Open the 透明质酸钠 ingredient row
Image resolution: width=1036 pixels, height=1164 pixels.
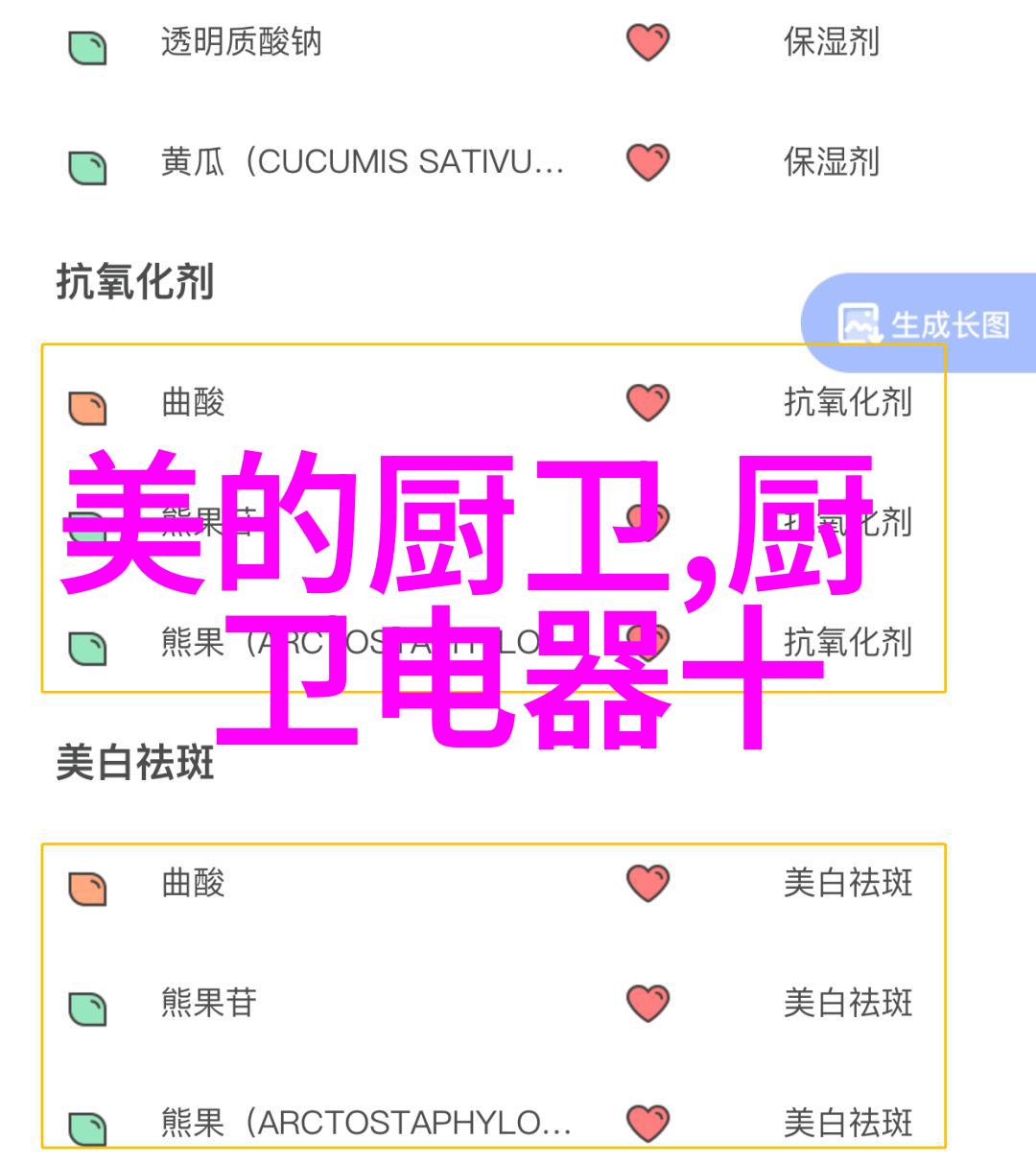pyautogui.click(x=241, y=43)
